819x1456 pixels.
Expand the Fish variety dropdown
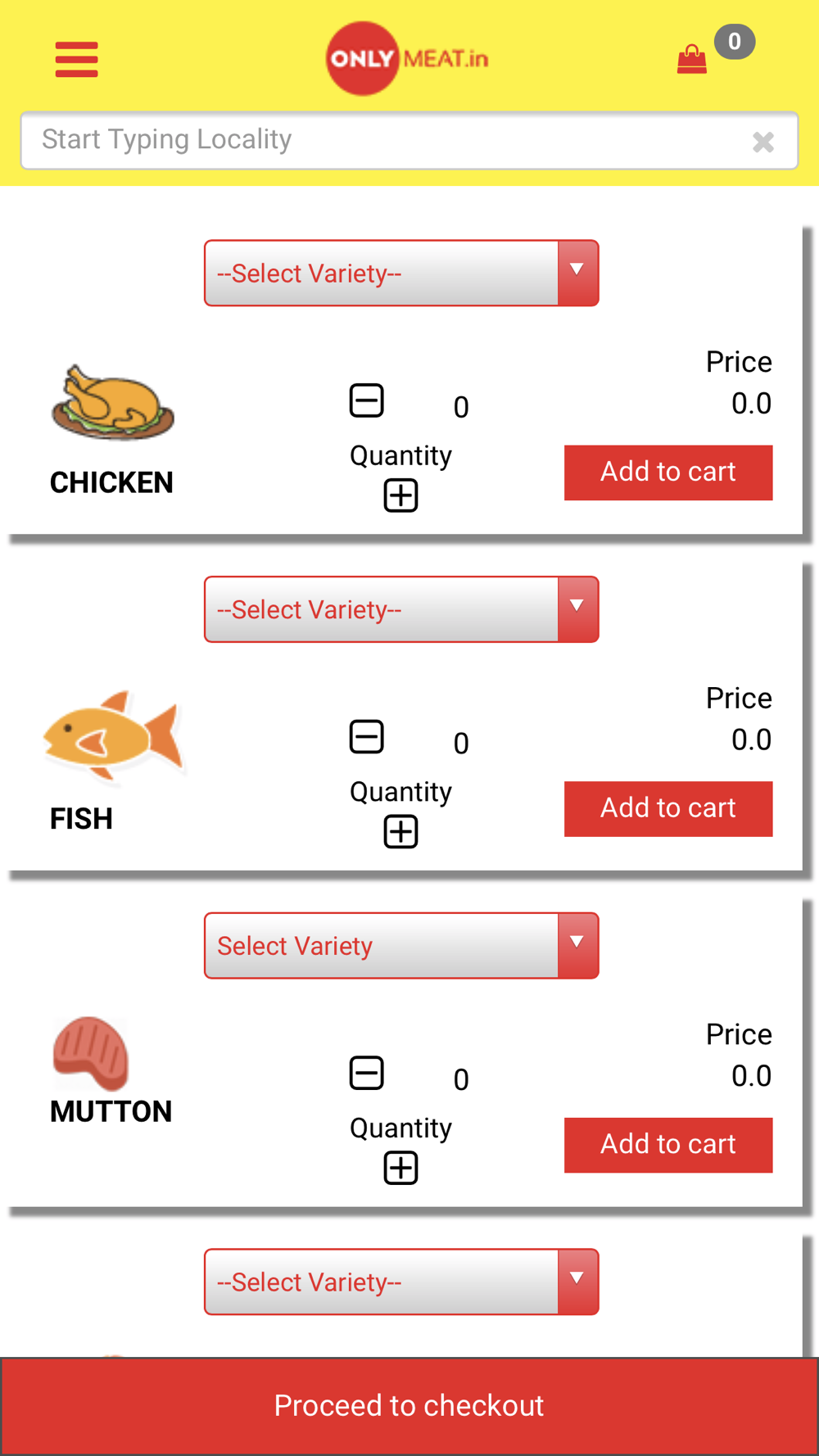coord(401,609)
